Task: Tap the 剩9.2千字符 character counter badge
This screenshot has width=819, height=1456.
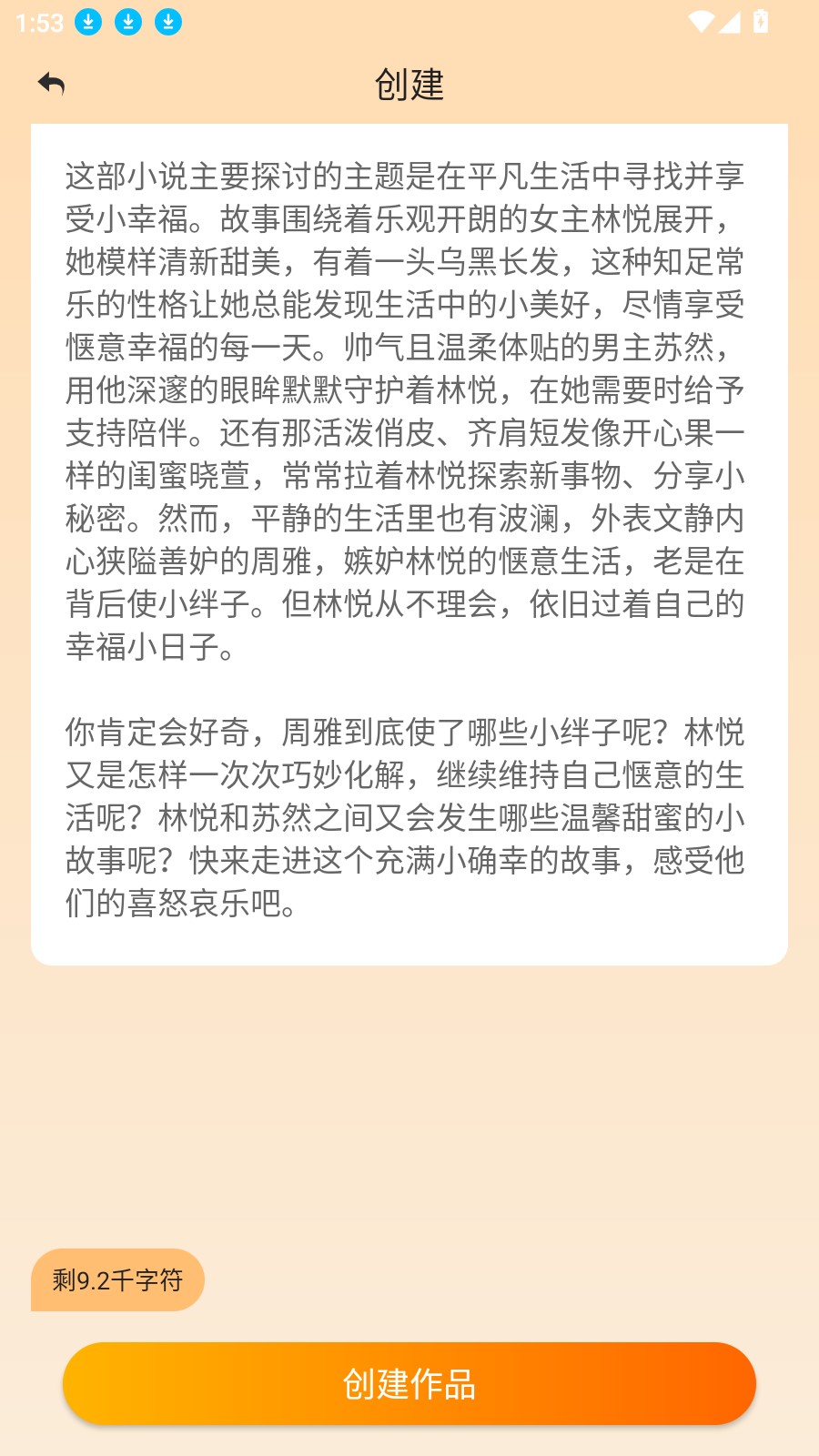Action: [x=118, y=1279]
